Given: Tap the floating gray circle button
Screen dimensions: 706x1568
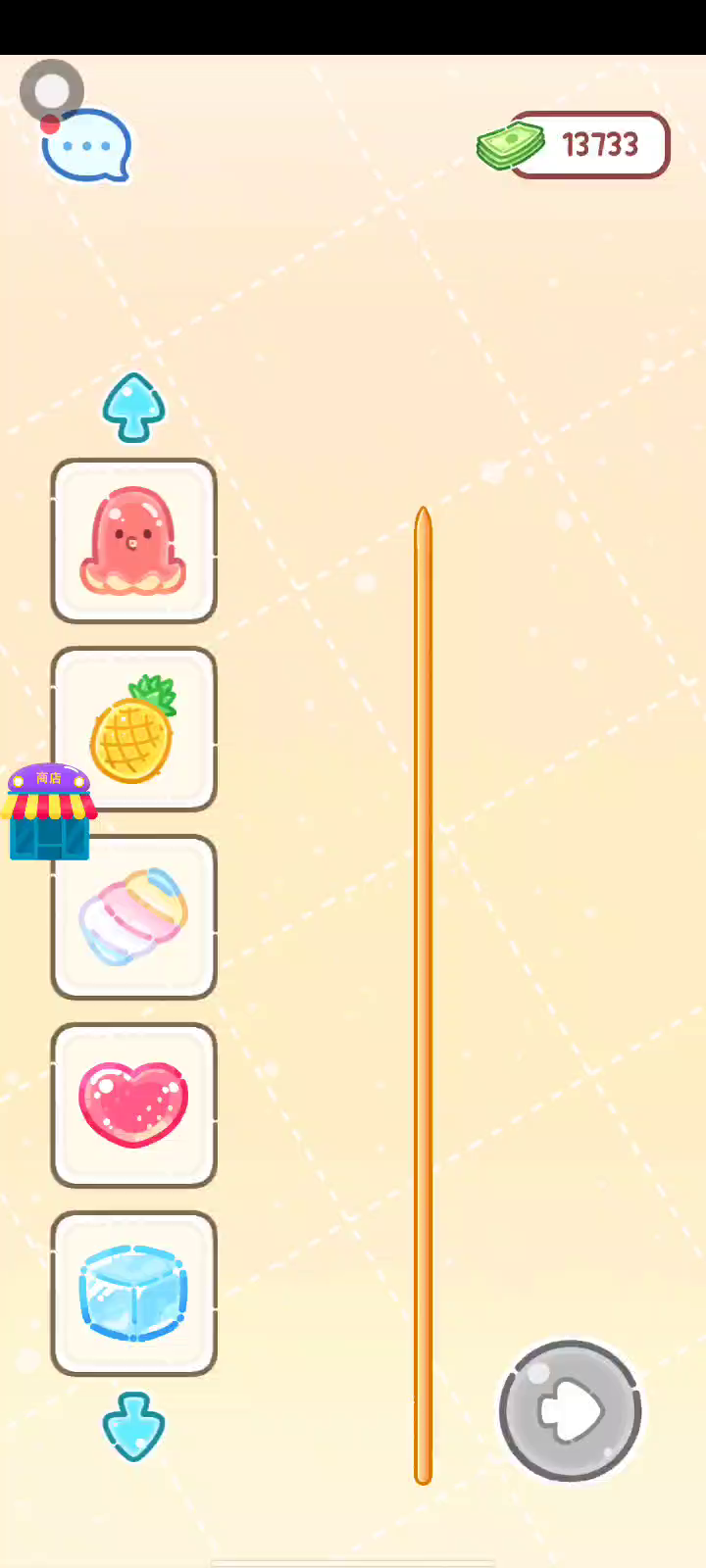Looking at the screenshot, I should coord(51,91).
